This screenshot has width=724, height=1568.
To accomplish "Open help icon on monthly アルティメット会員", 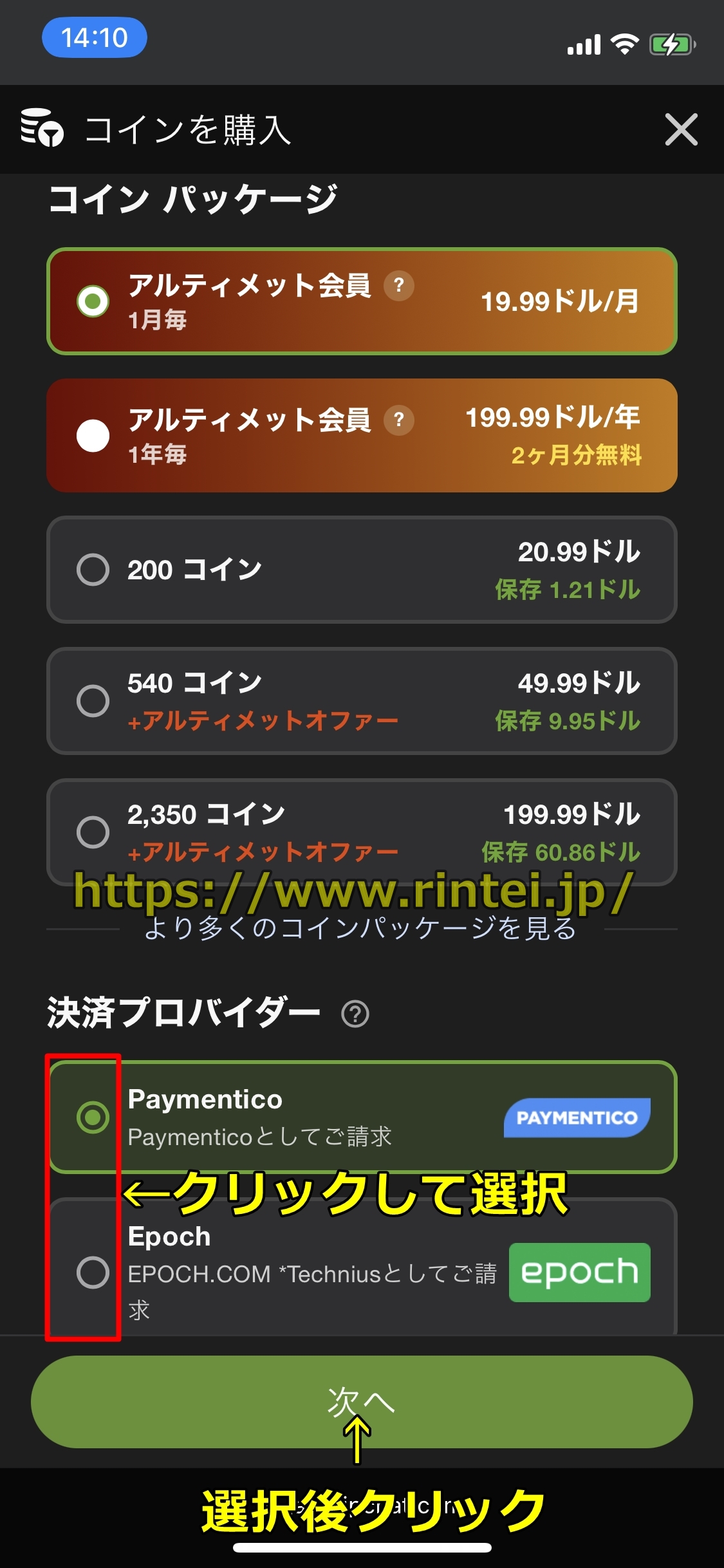I will (x=399, y=285).
